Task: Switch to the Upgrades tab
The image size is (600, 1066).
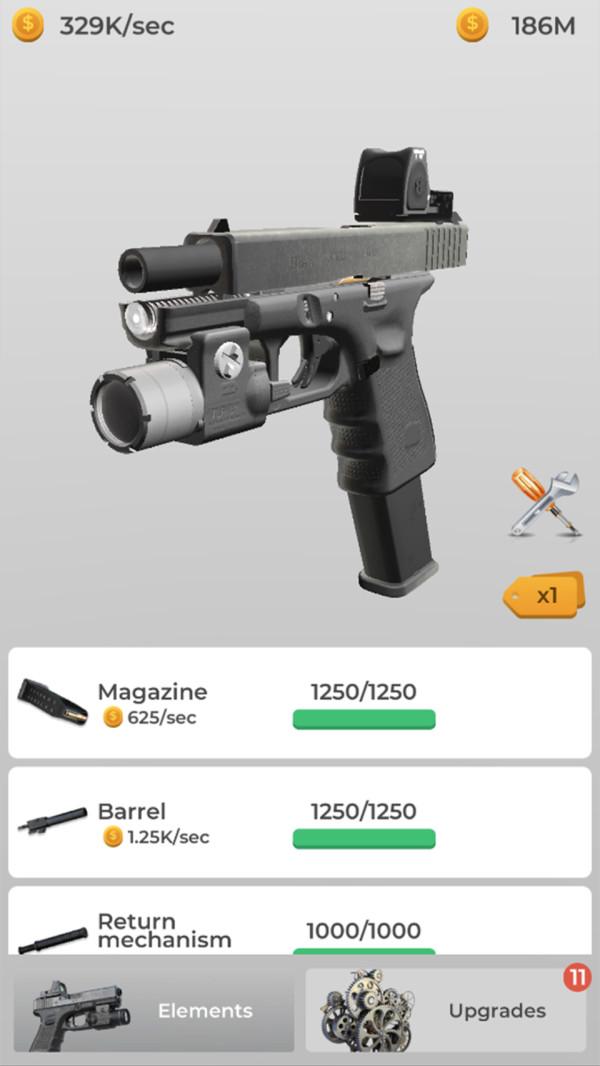Action: [x=446, y=1010]
